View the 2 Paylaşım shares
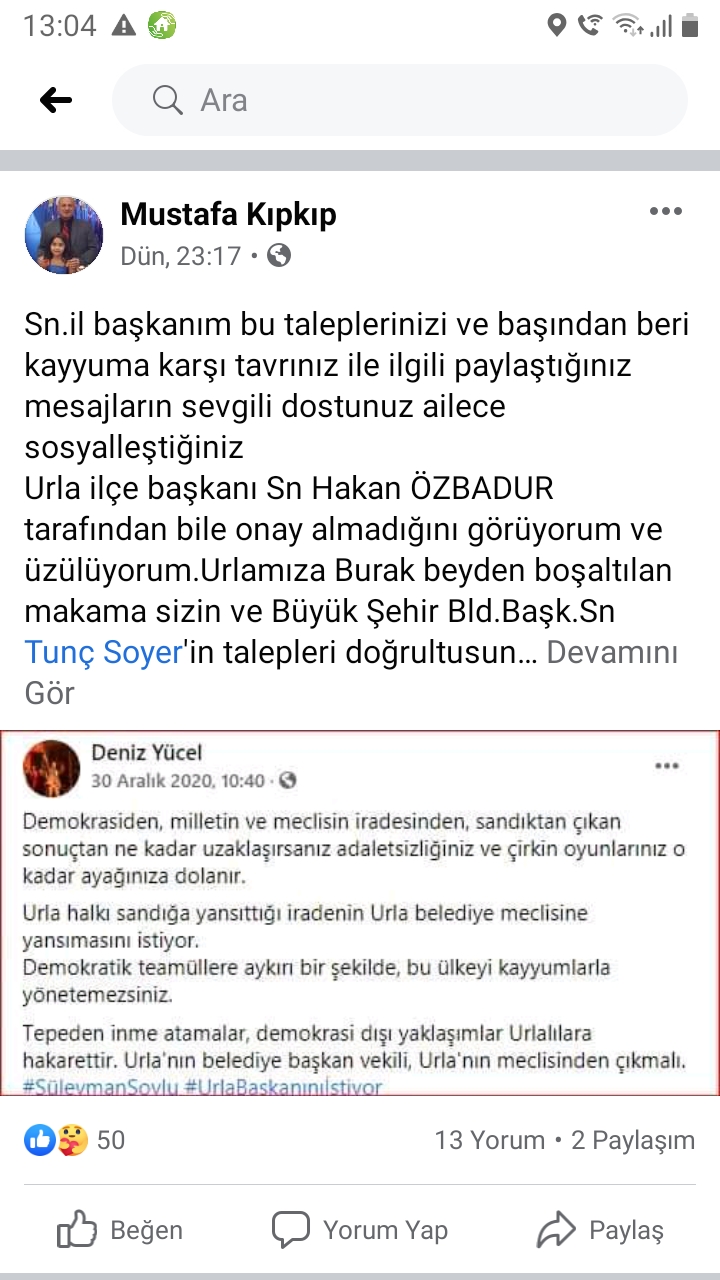 [x=632, y=1140]
